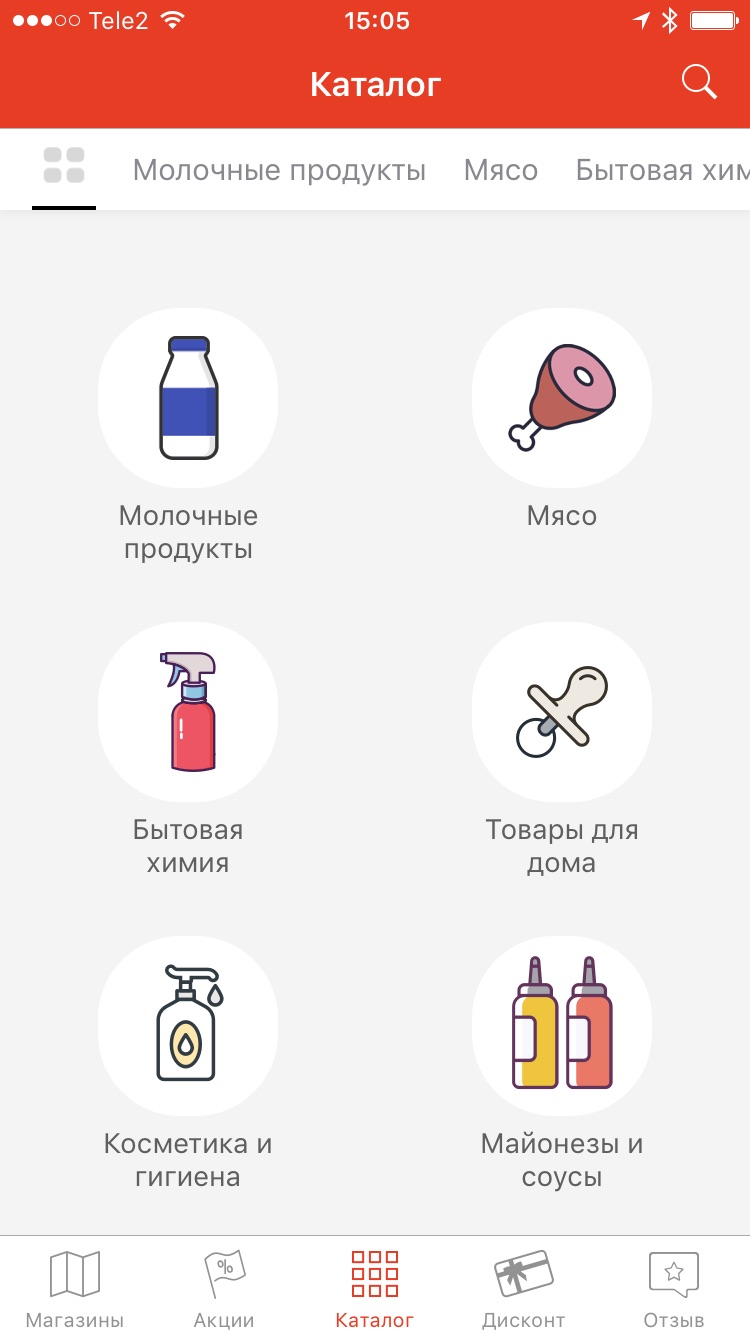This screenshot has height=1334, width=750.
Task: Switch to the Мясо tab
Action: click(x=501, y=169)
